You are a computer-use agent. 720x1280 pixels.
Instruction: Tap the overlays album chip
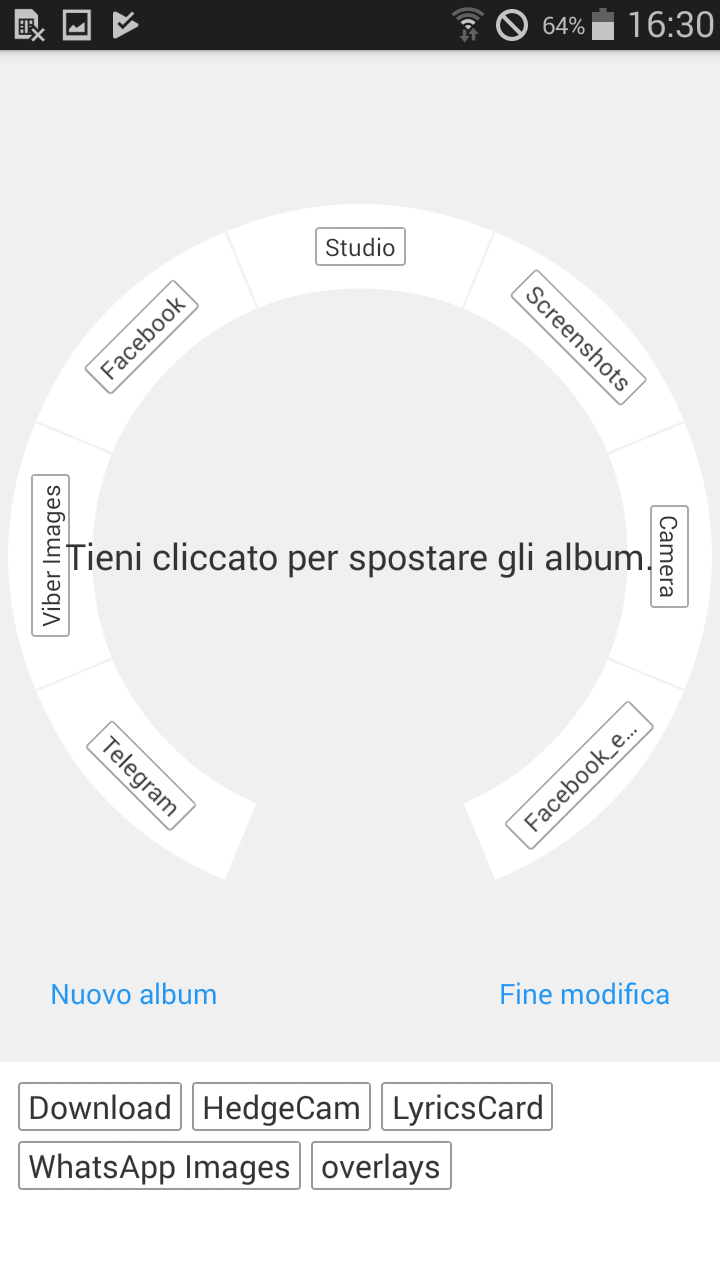381,1166
